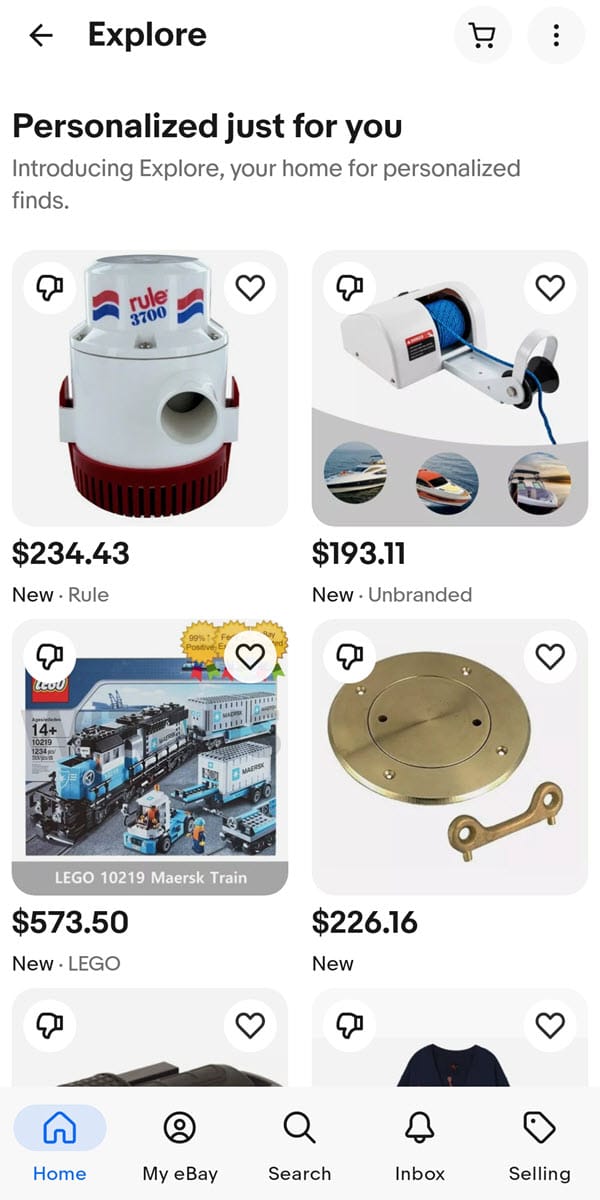Dislike the LEGO Maersk Train listing
Screen dimensions: 600x1200
(x=50, y=657)
